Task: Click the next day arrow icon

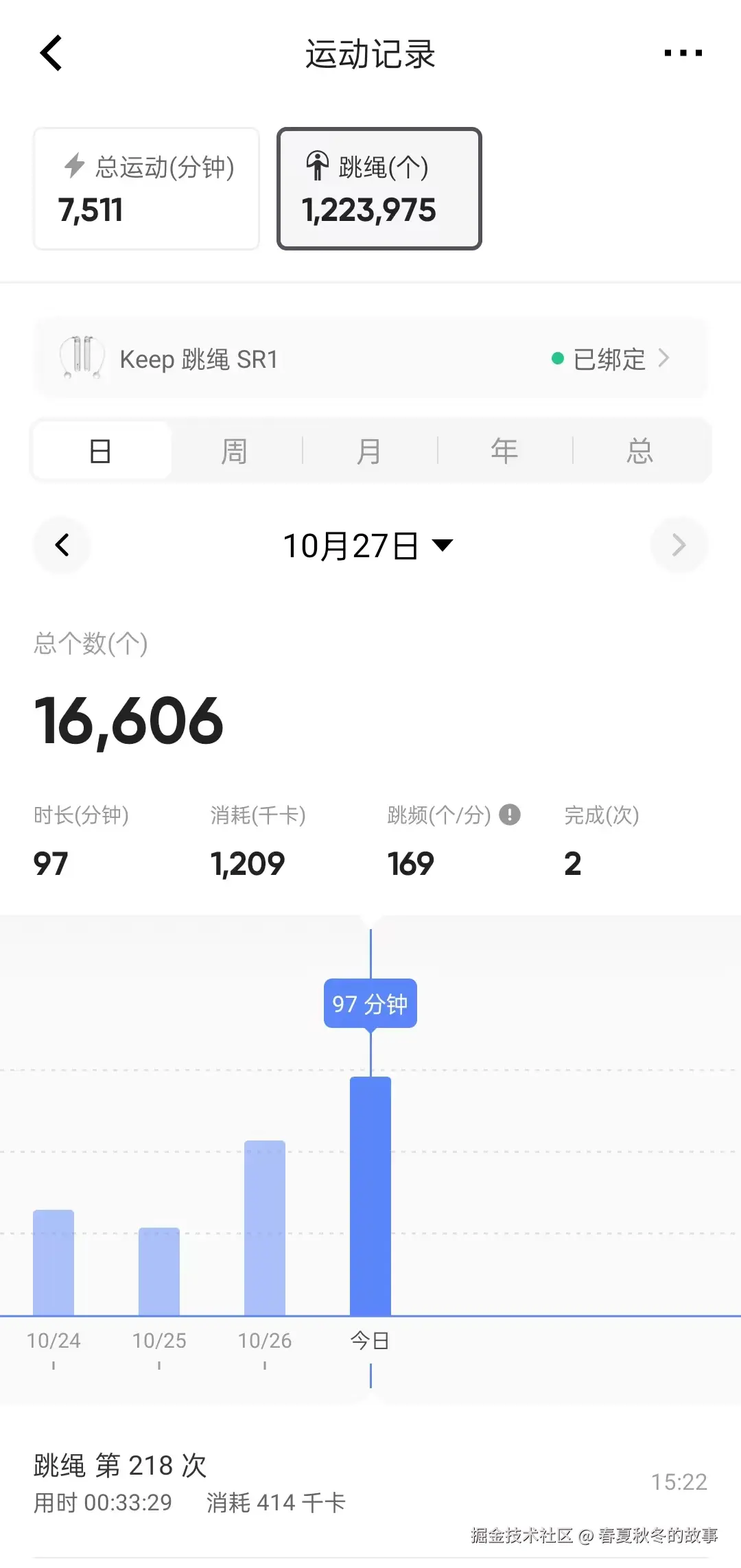Action: [x=679, y=545]
